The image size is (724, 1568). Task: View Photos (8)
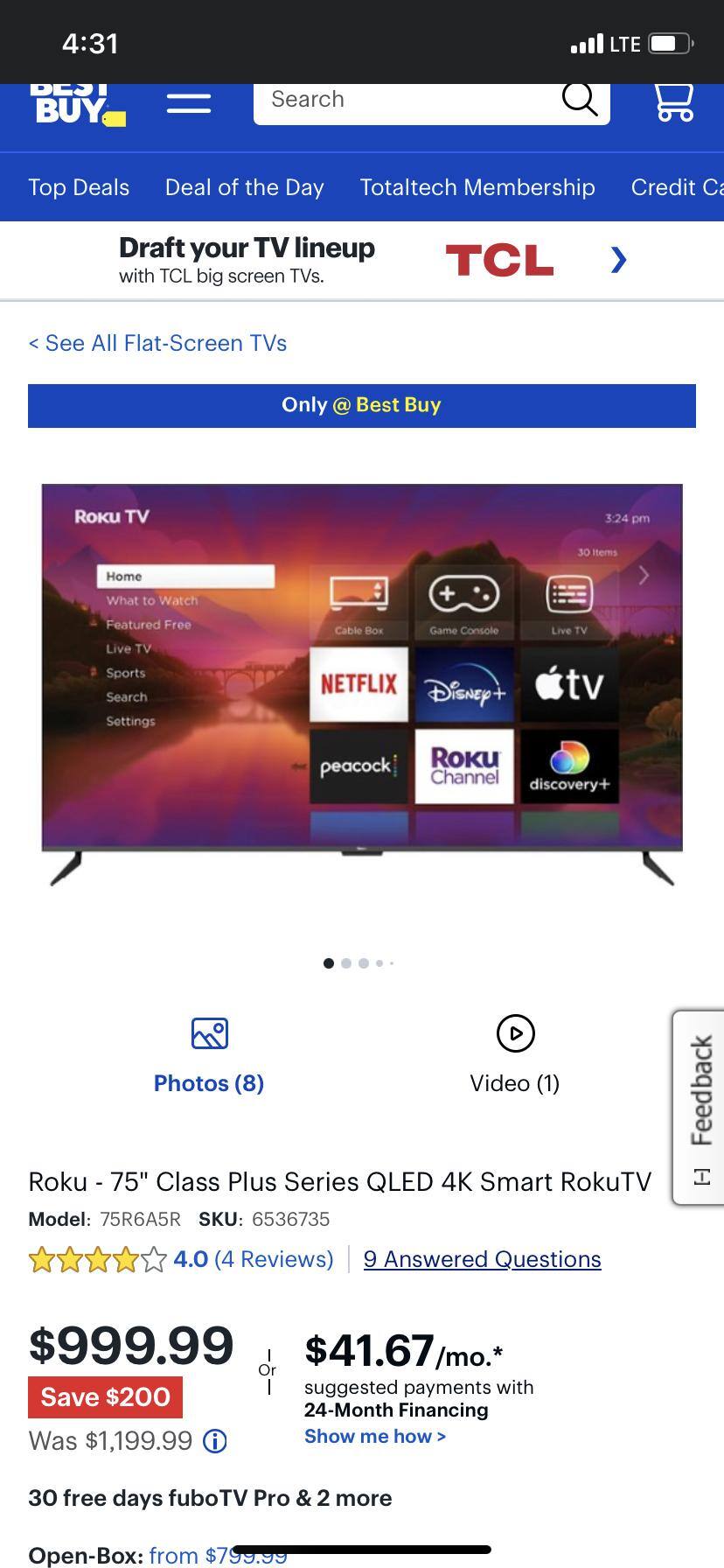(x=209, y=1056)
